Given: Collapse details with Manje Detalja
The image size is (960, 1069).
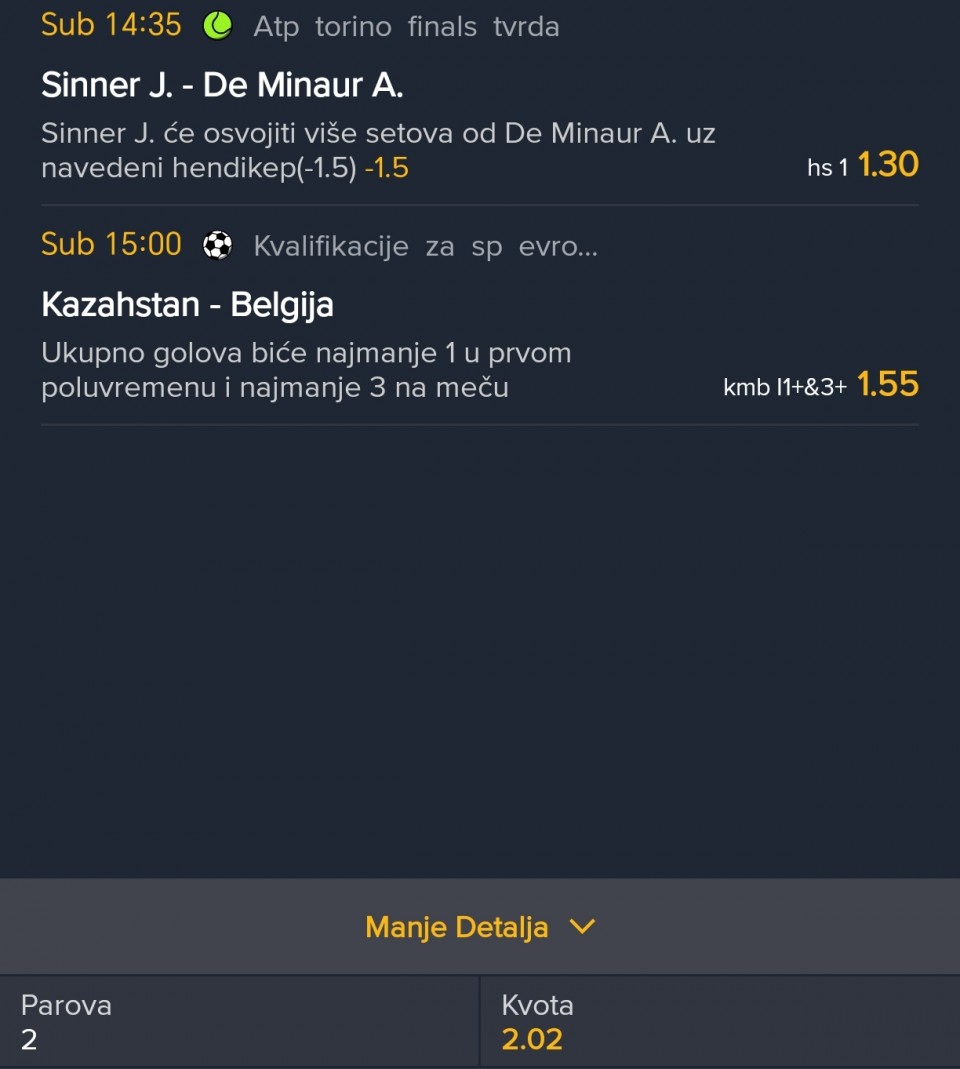Looking at the screenshot, I should (479, 927).
